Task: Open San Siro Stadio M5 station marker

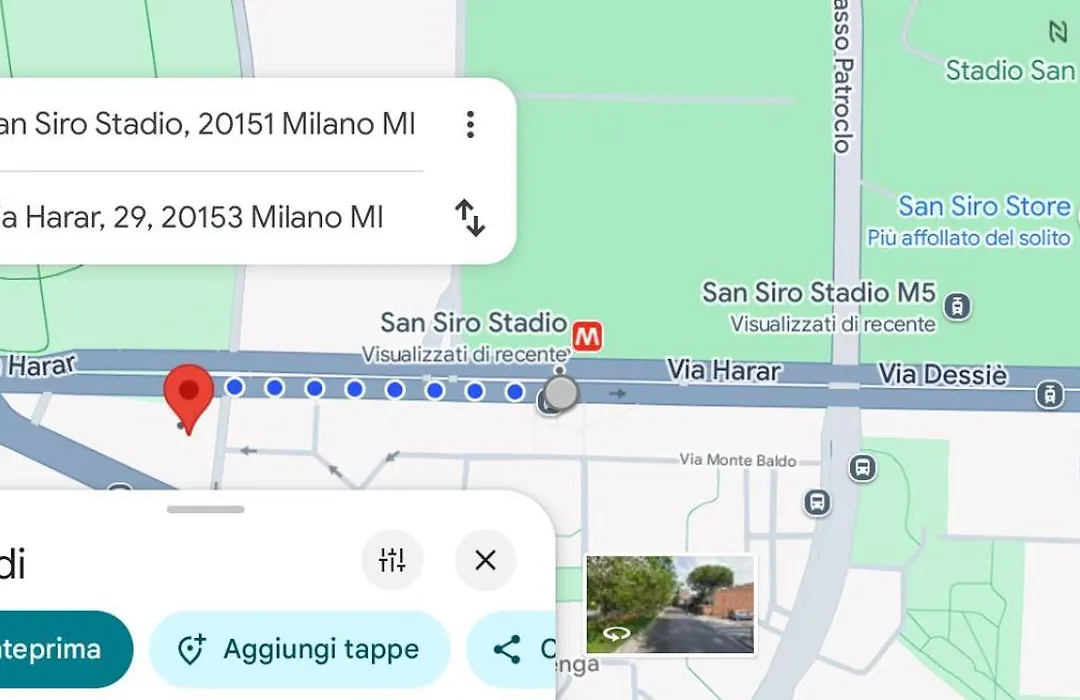Action: (957, 306)
